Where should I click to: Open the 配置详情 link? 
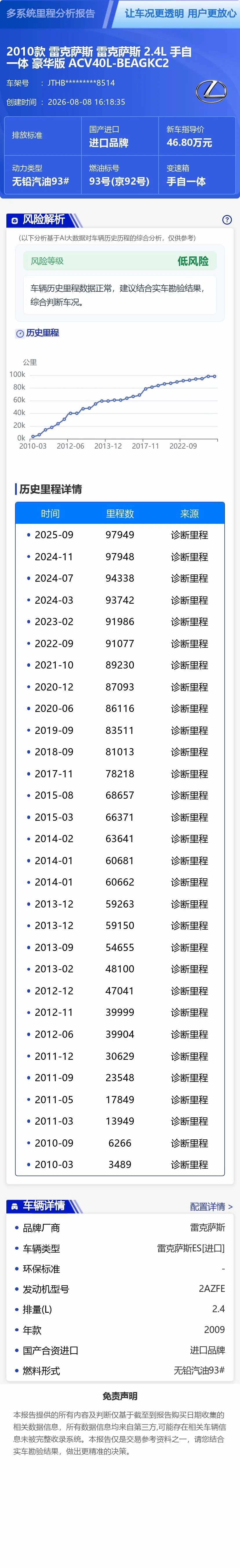(x=211, y=1207)
